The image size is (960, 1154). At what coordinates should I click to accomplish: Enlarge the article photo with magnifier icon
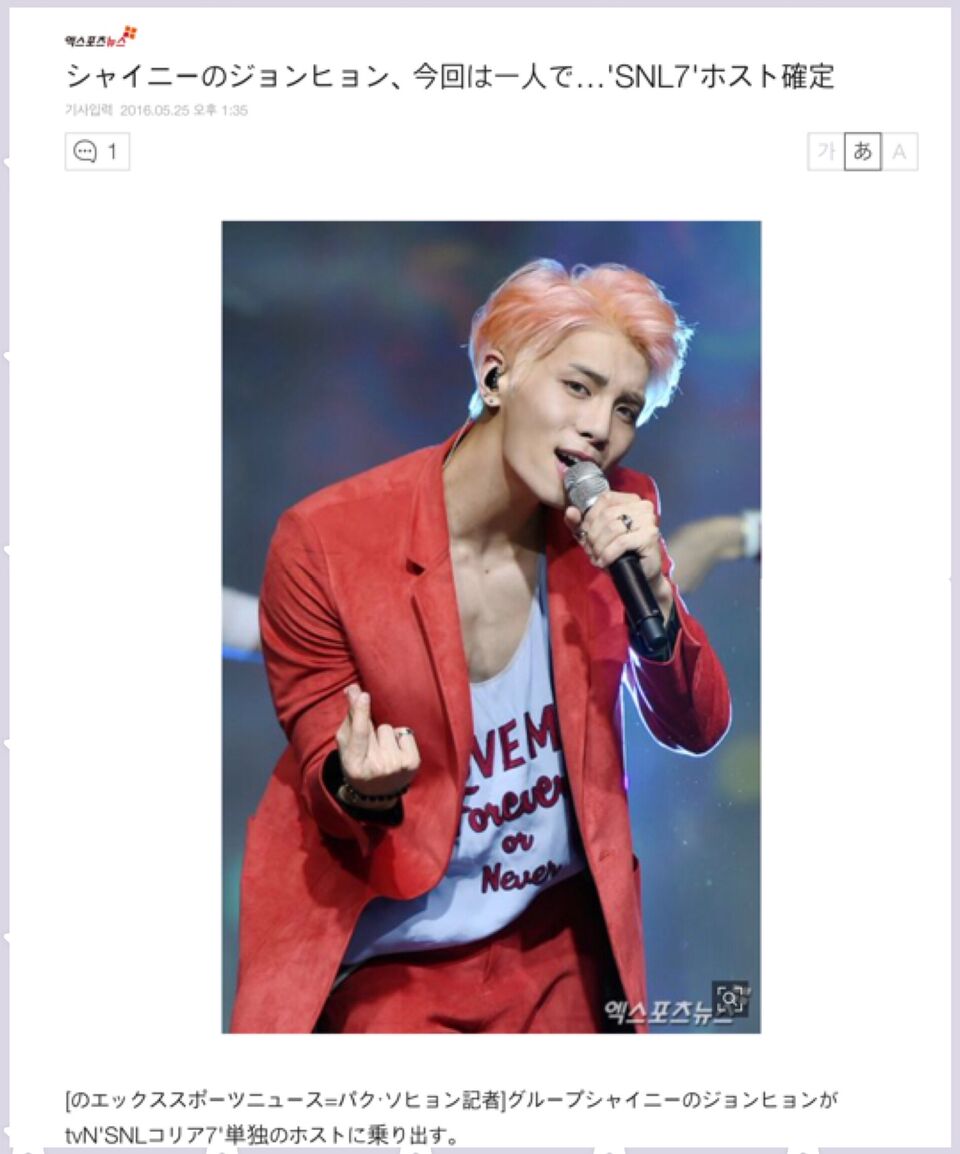(x=731, y=998)
